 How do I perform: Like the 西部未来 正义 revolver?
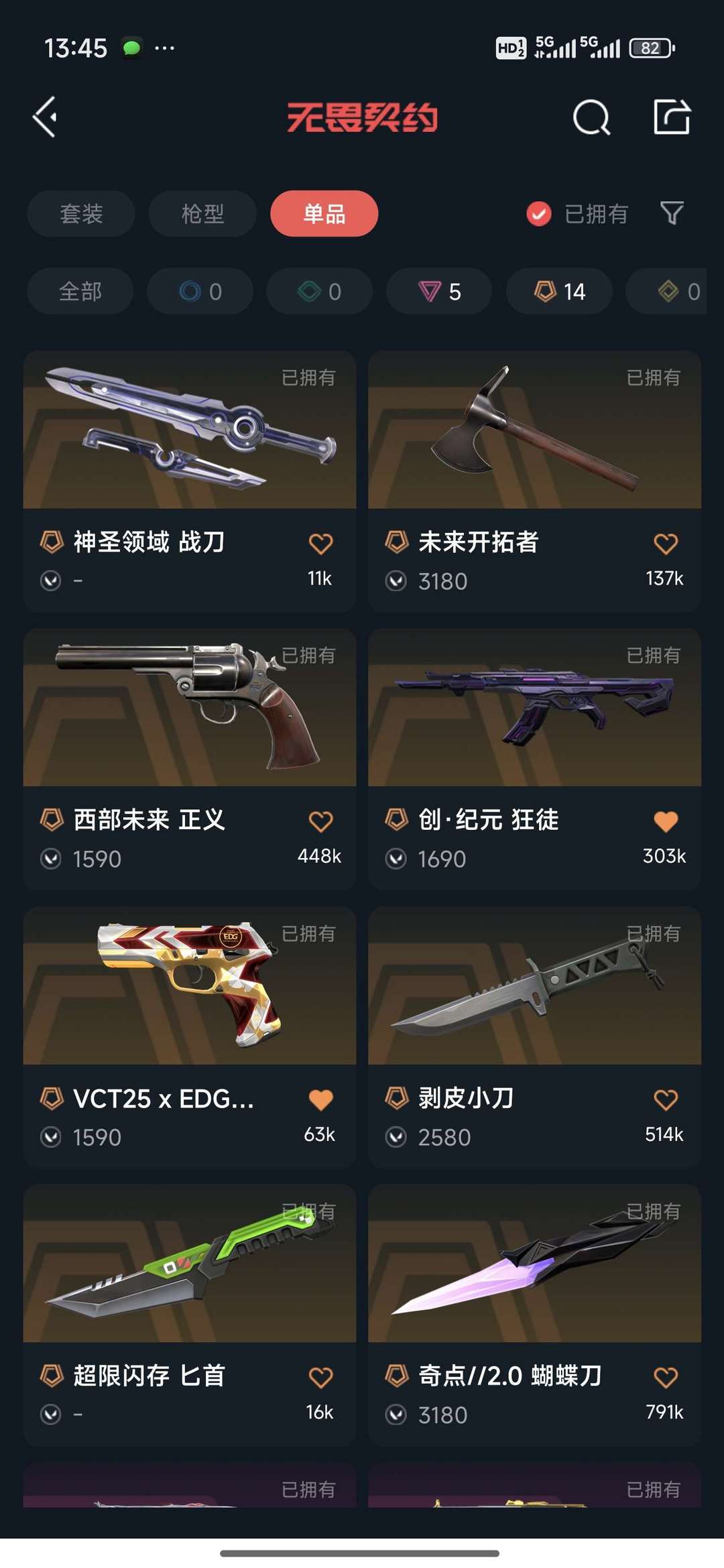click(320, 821)
